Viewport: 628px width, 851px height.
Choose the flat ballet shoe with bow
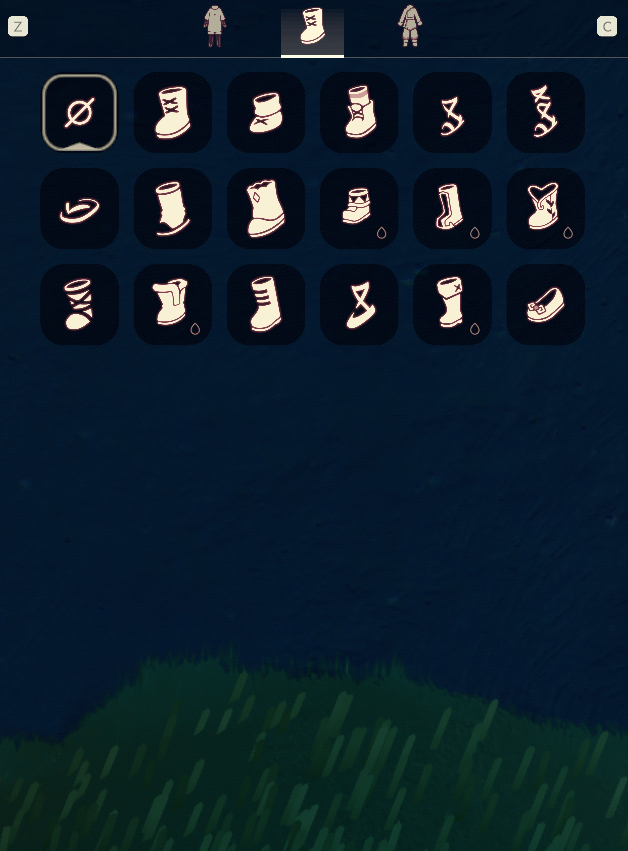pyautogui.click(x=545, y=306)
